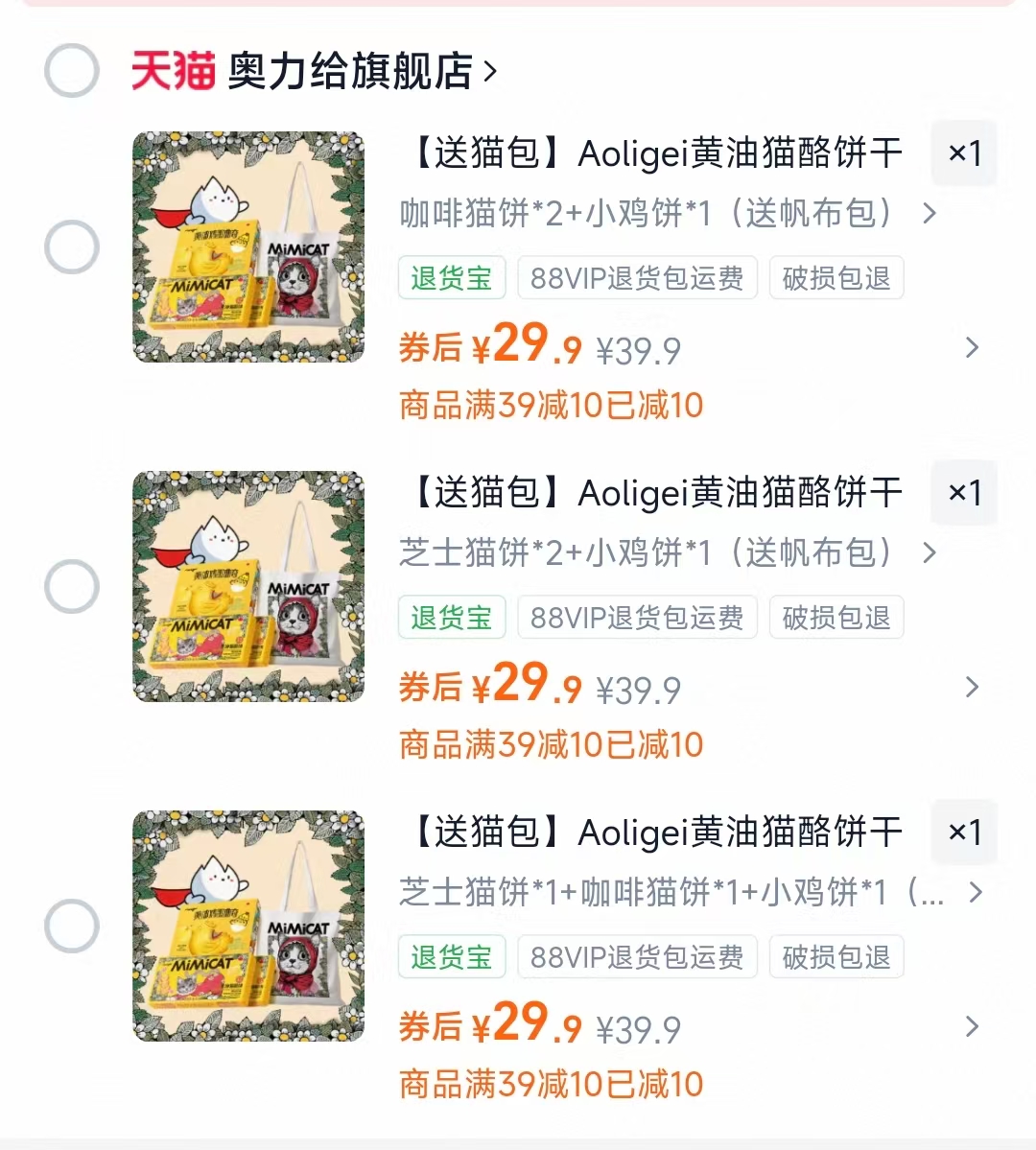
Task: Click the 退货宝 badge on second item
Action: [x=451, y=618]
